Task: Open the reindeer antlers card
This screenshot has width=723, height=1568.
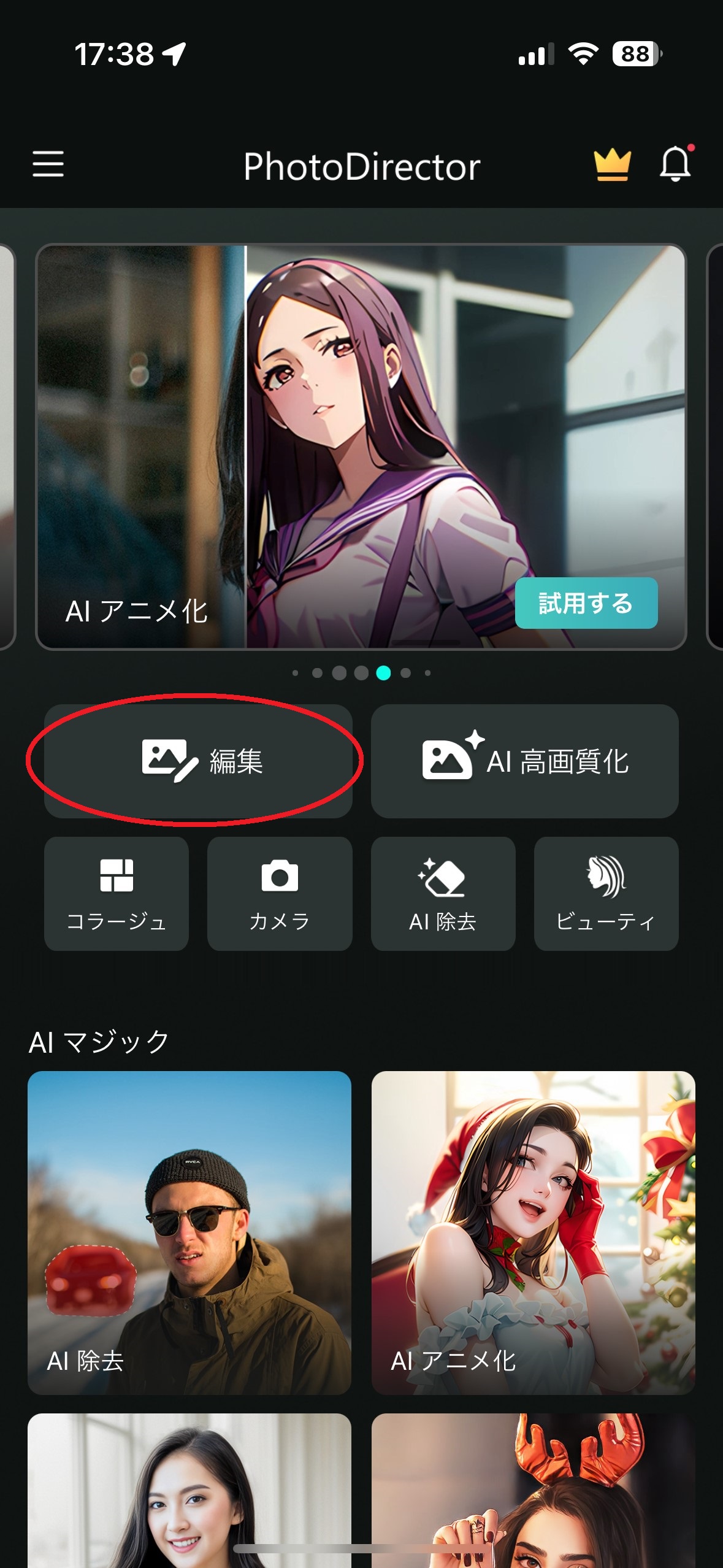Action: [533, 1491]
